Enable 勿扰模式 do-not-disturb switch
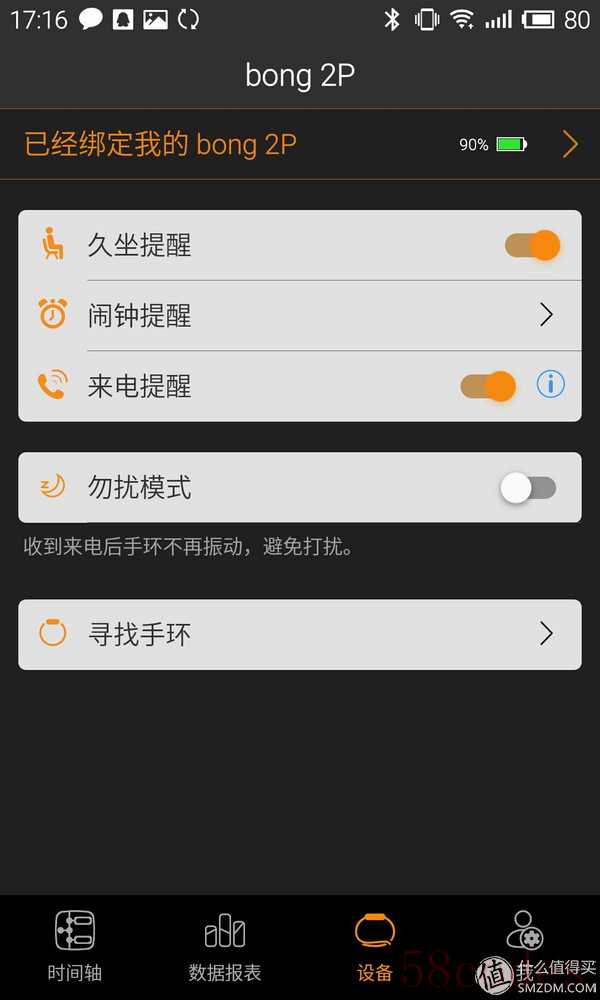The height and width of the screenshot is (1000, 600). pos(528,488)
